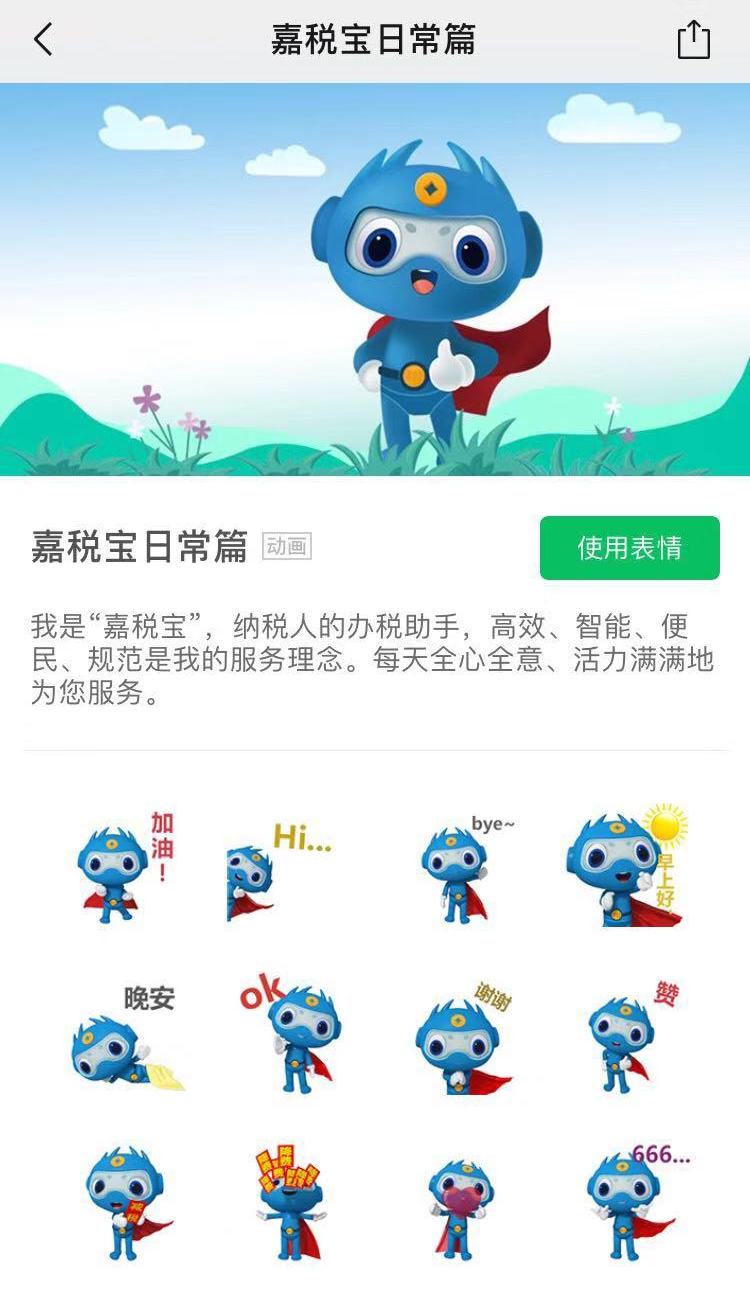Screen dimensions: 750x1289
Task: Open the 晚安 sticker
Action: click(x=125, y=1037)
